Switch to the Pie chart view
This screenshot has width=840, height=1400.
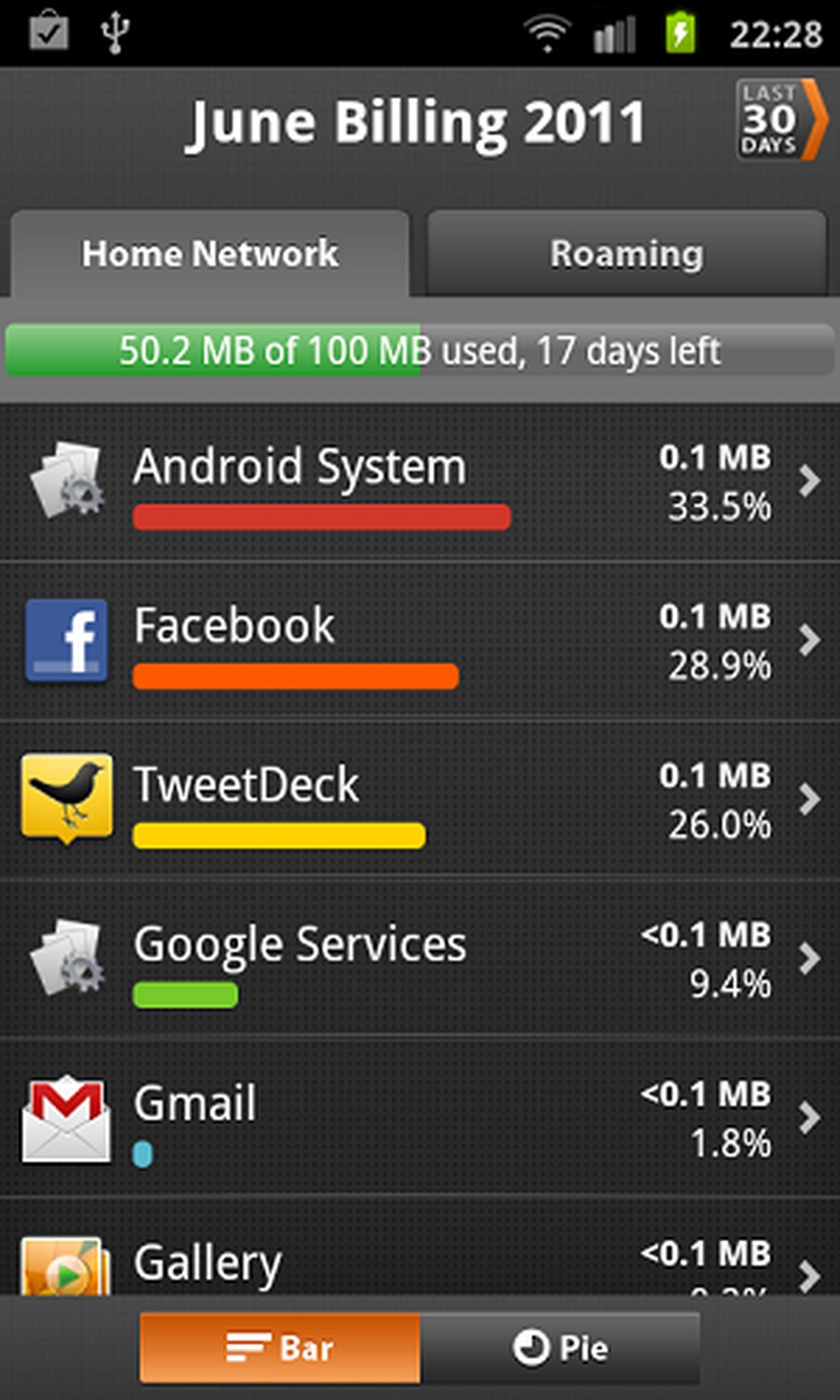[x=560, y=1348]
